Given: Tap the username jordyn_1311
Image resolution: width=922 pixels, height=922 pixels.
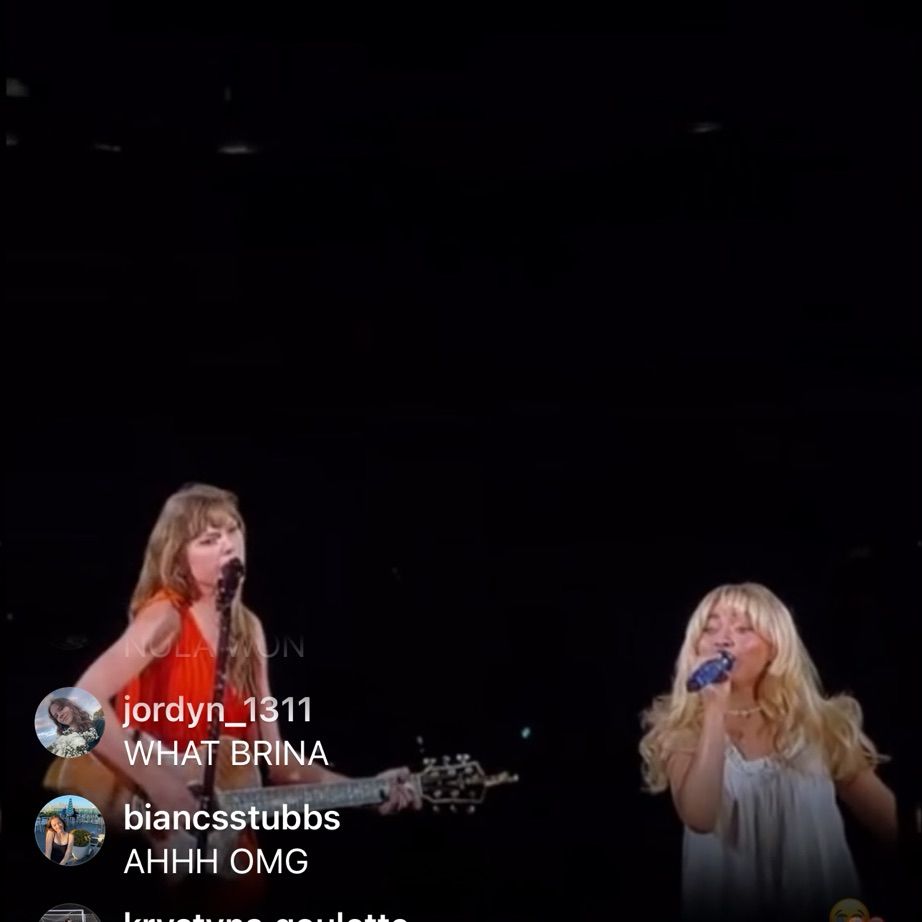Looking at the screenshot, I should click(217, 710).
